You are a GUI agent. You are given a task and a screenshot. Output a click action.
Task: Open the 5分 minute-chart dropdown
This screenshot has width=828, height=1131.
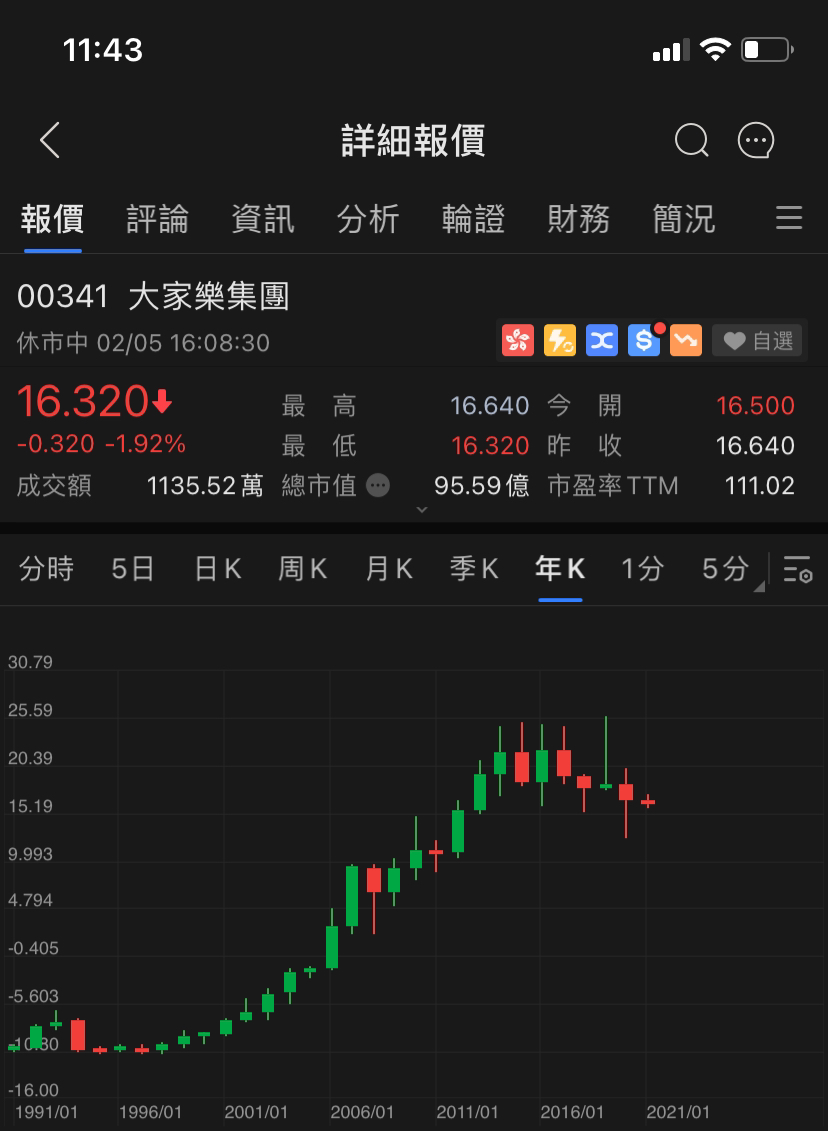[x=730, y=570]
